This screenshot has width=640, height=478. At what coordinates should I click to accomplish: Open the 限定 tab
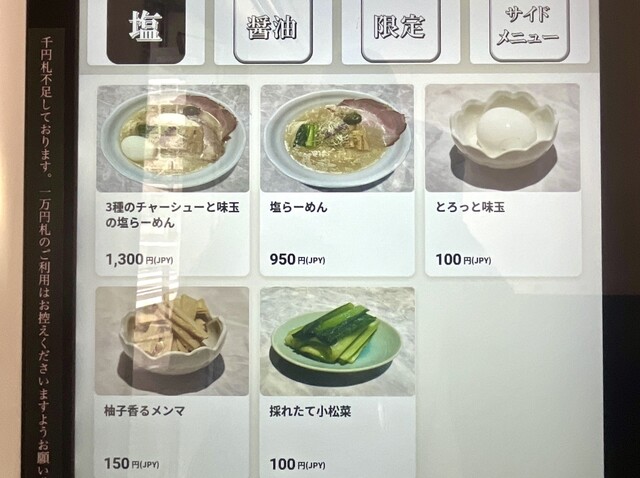point(401,29)
